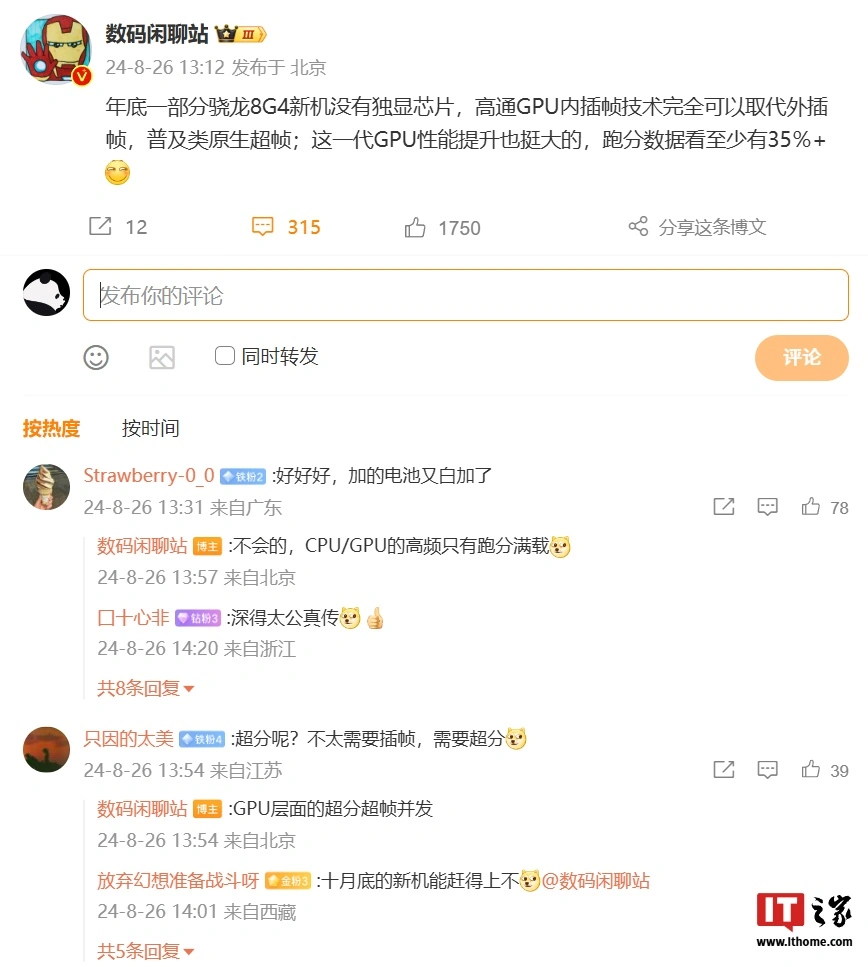Attach an image to the comment
The image size is (868, 967).
[162, 357]
